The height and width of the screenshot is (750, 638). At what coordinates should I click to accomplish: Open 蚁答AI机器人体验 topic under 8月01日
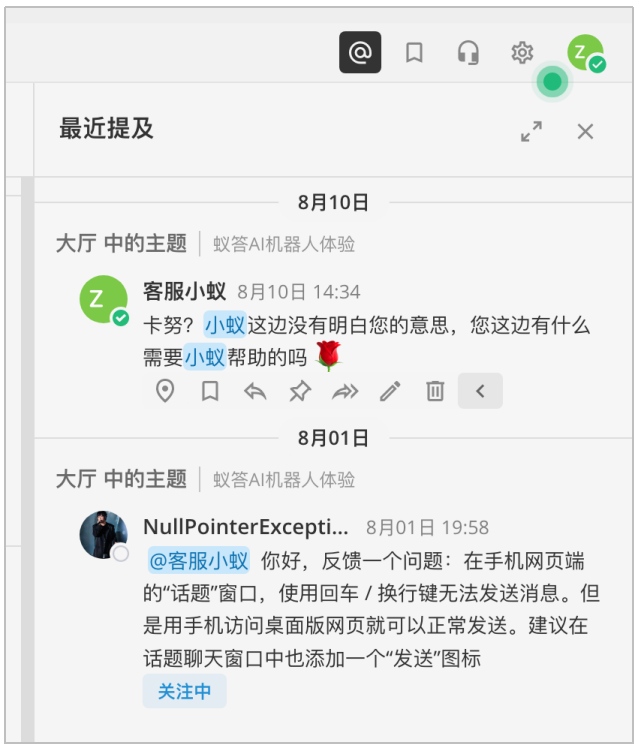pyautogui.click(x=284, y=480)
